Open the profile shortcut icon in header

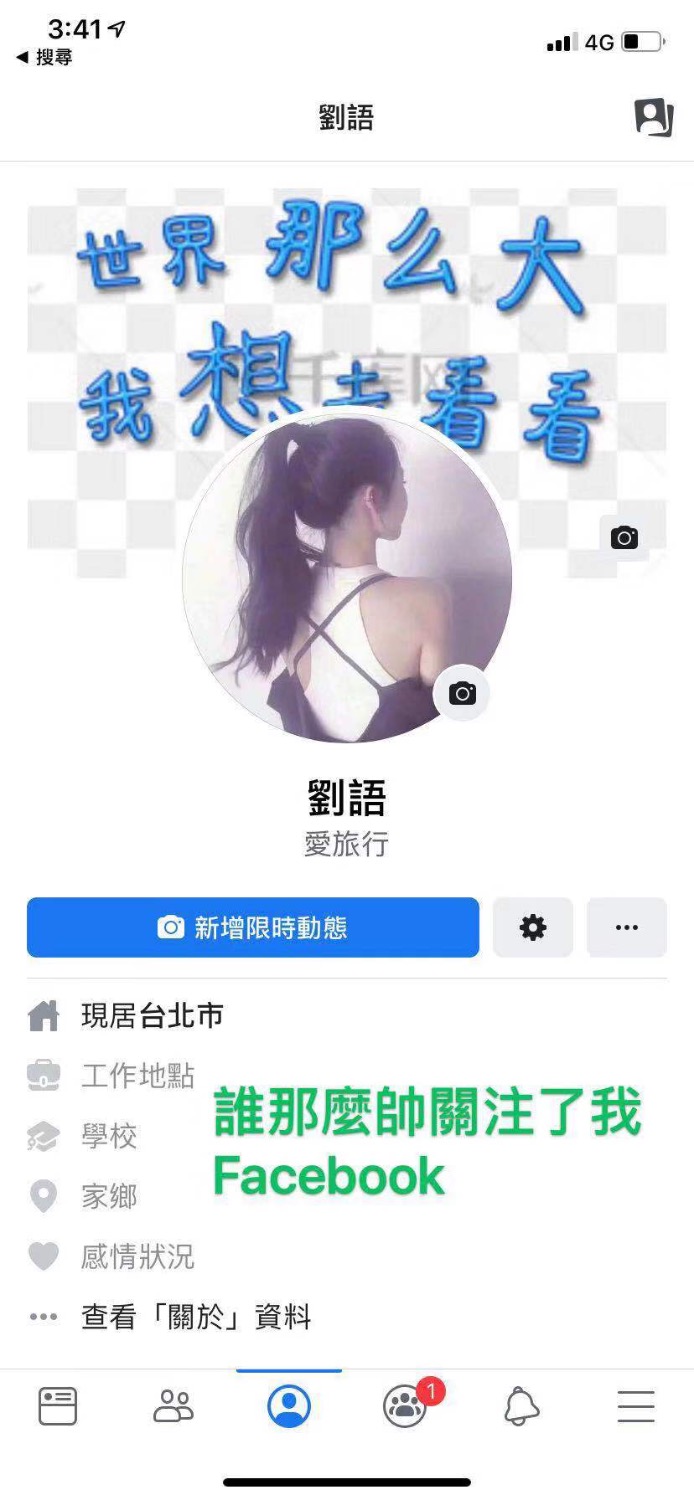(x=653, y=118)
